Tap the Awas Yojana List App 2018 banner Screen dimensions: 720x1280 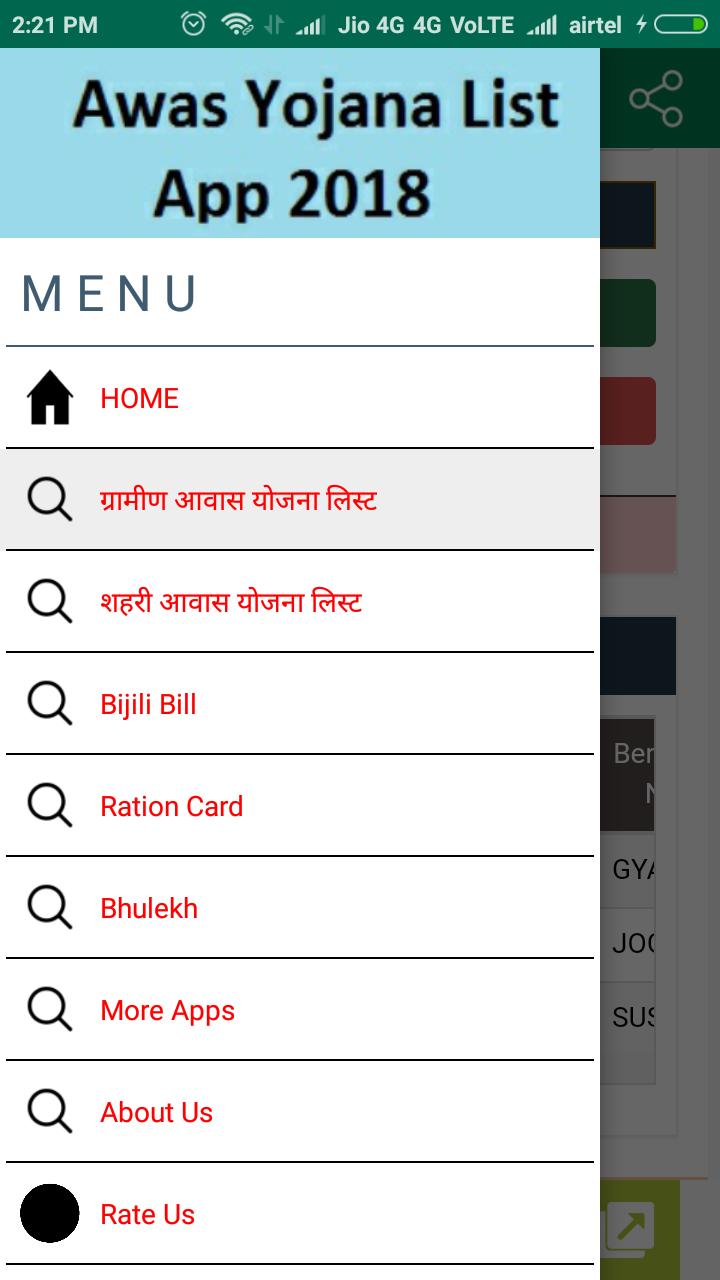point(300,143)
